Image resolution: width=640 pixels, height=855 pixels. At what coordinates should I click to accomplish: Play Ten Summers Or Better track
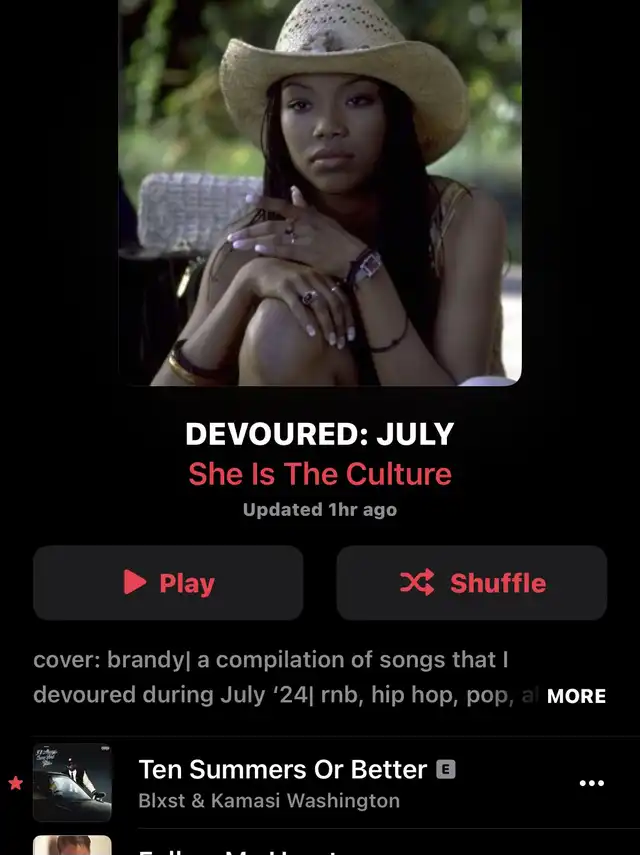tap(282, 770)
